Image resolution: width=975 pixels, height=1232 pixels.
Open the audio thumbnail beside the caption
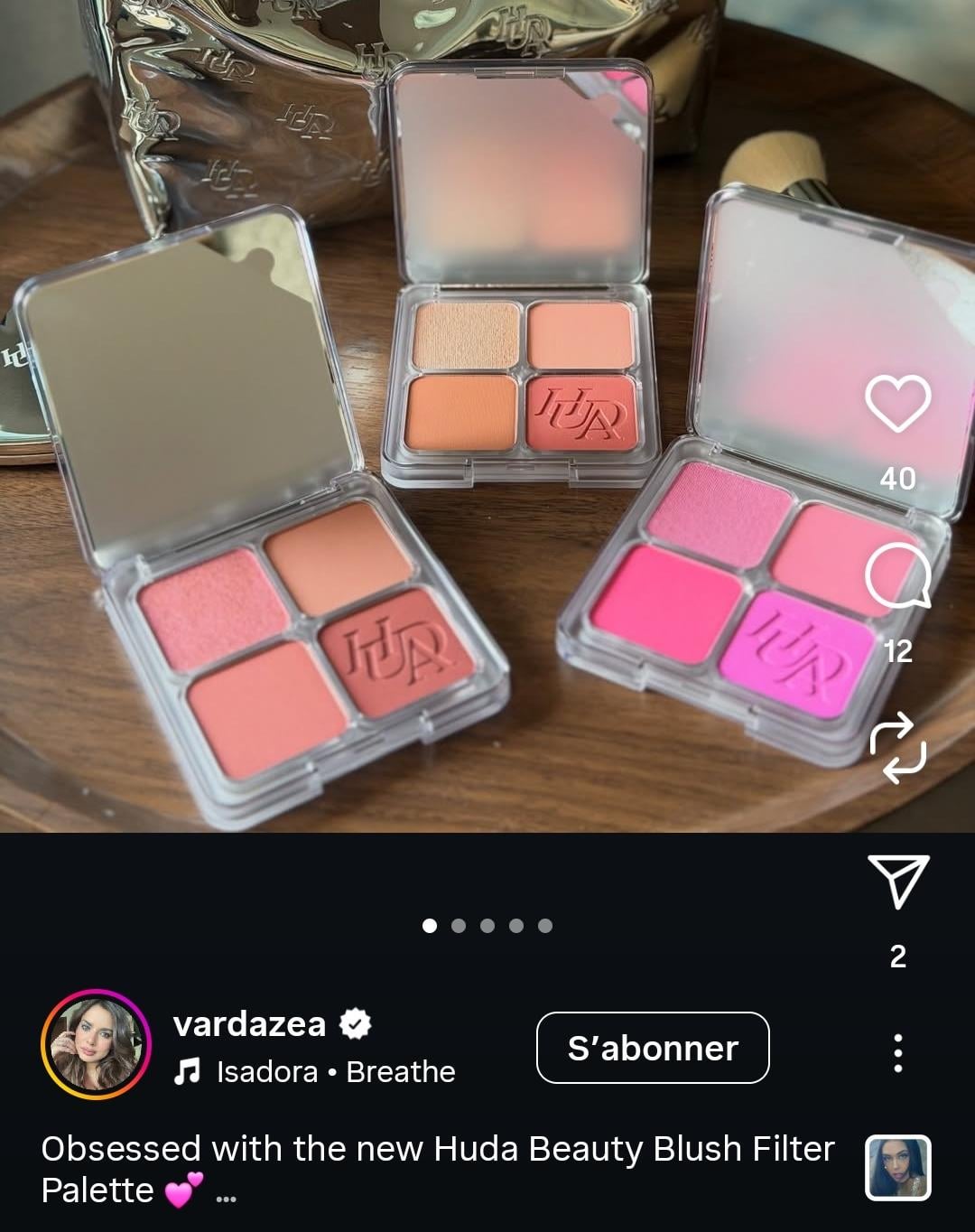point(897,1167)
